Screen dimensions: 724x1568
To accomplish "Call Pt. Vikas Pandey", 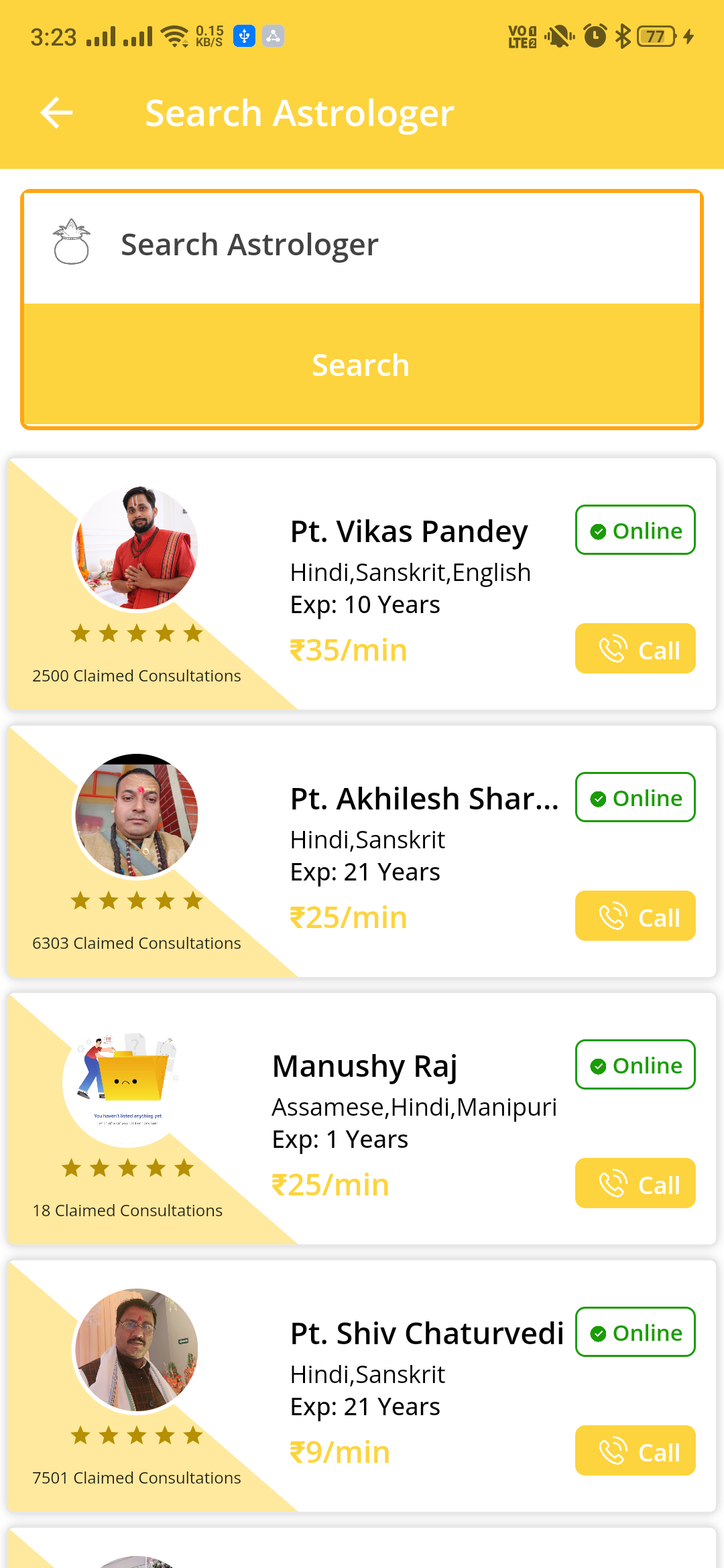I will coord(635,649).
